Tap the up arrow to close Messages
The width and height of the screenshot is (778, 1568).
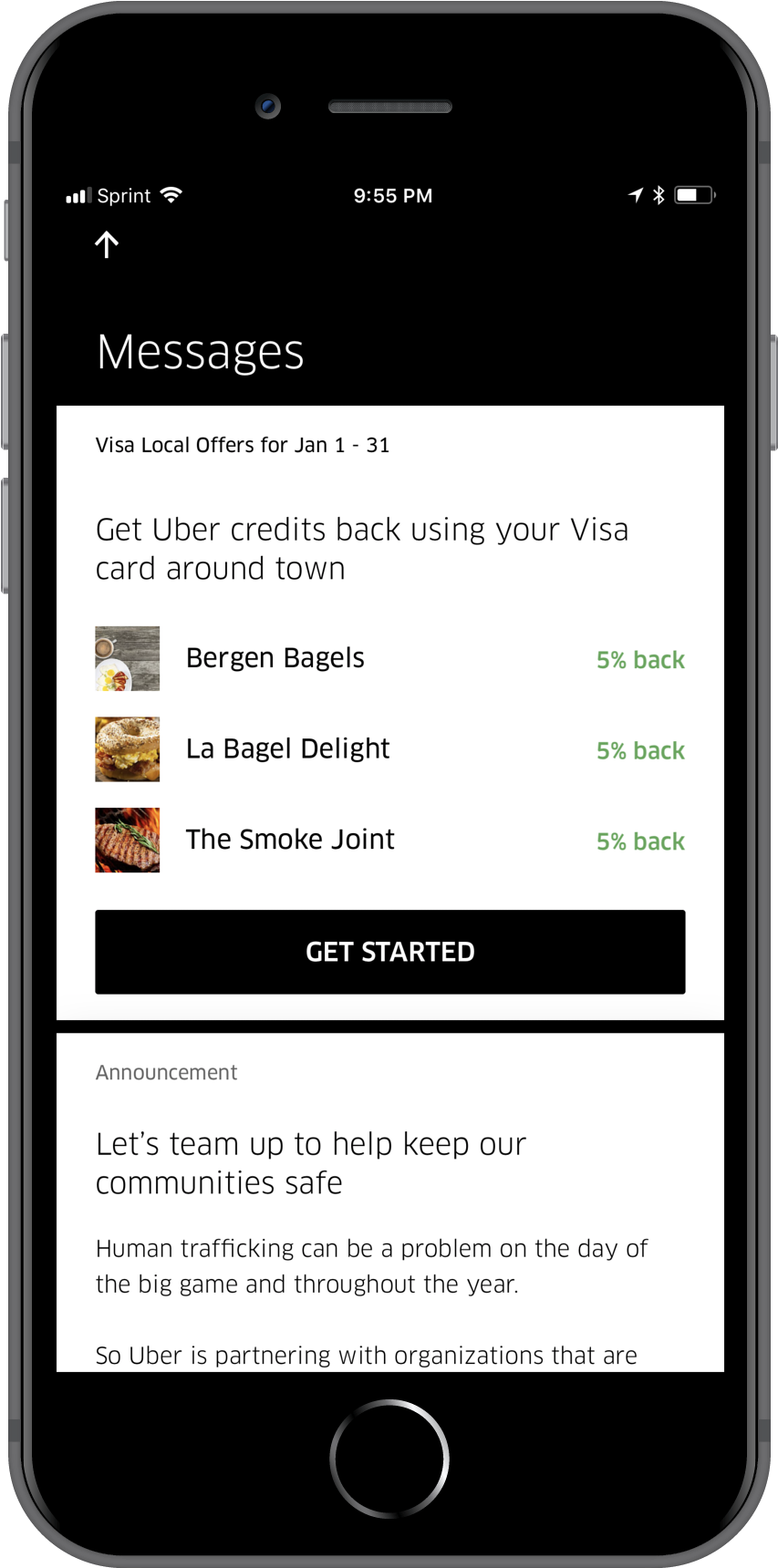[107, 244]
